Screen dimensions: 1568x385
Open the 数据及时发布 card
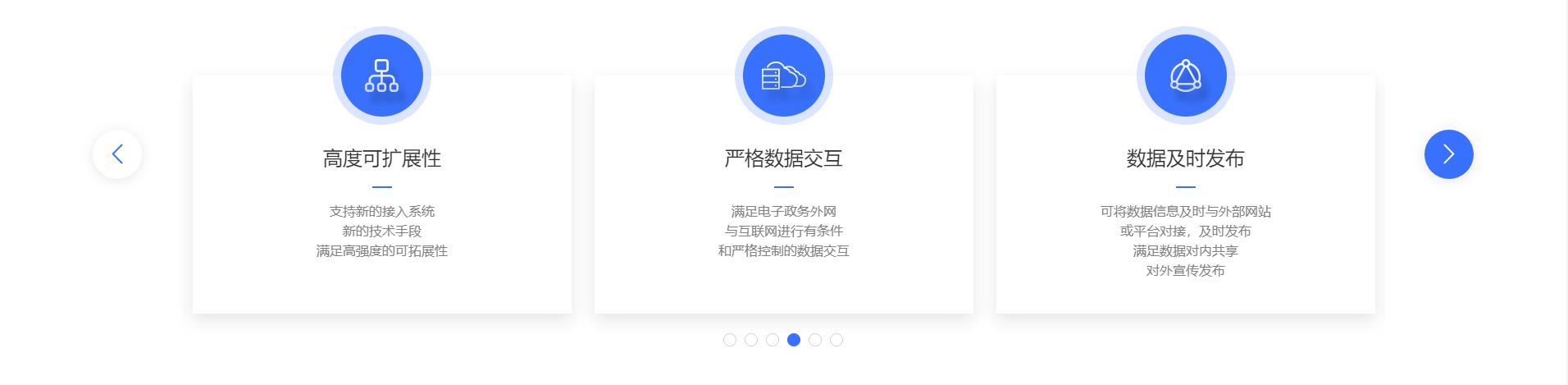point(1185,158)
